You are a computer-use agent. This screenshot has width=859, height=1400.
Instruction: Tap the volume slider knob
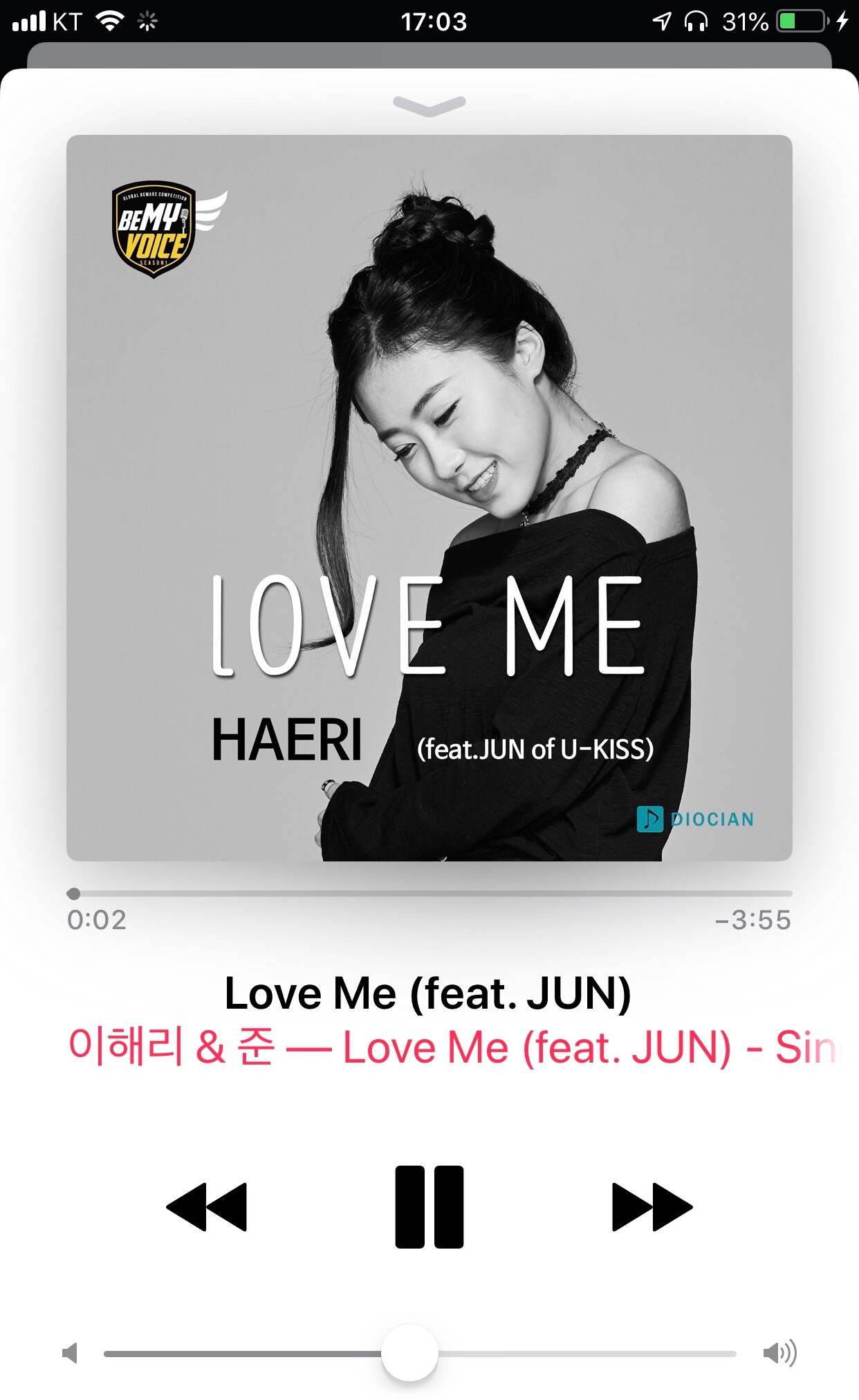coord(409,1353)
